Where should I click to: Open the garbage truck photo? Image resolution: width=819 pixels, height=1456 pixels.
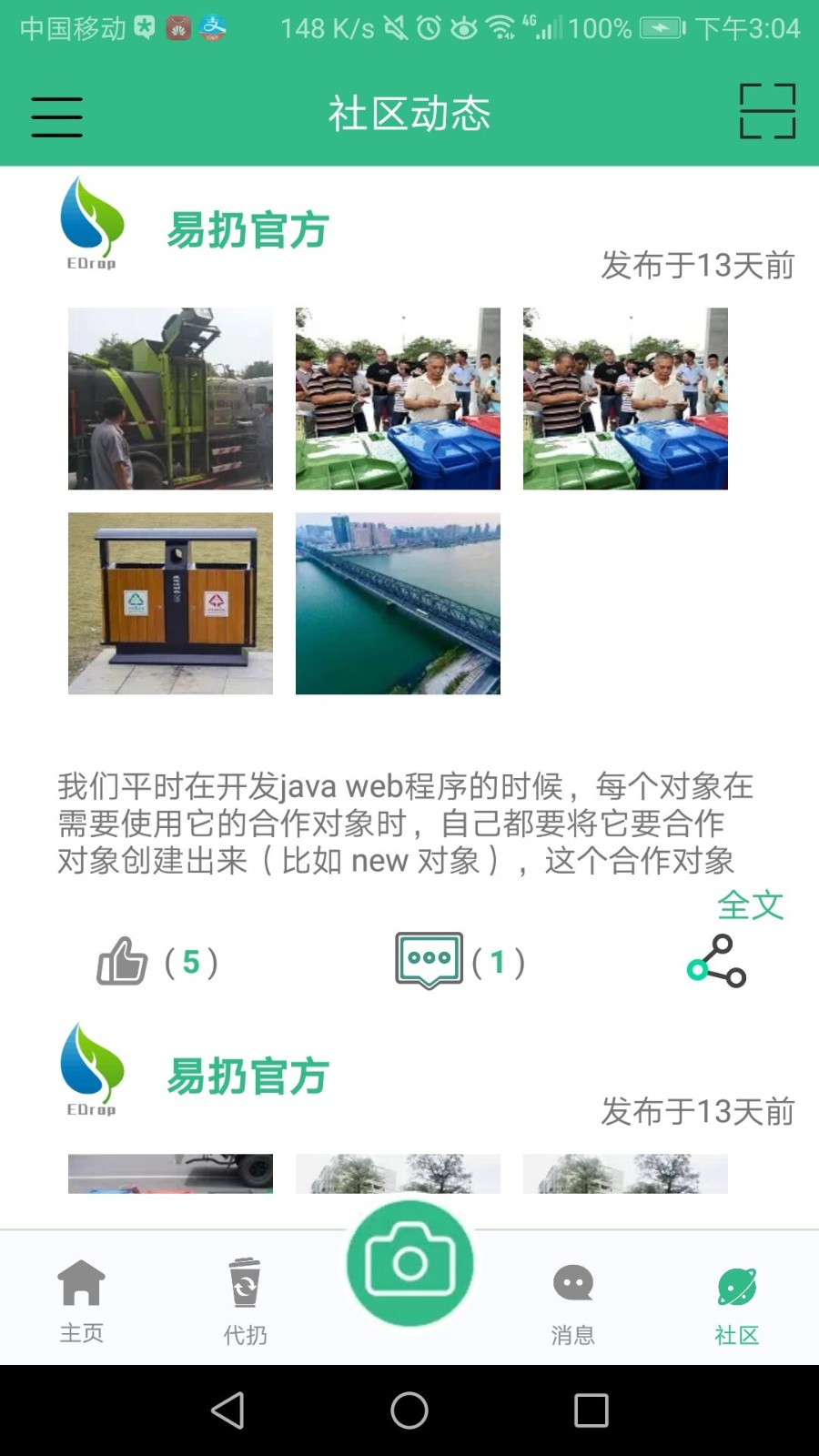[170, 399]
